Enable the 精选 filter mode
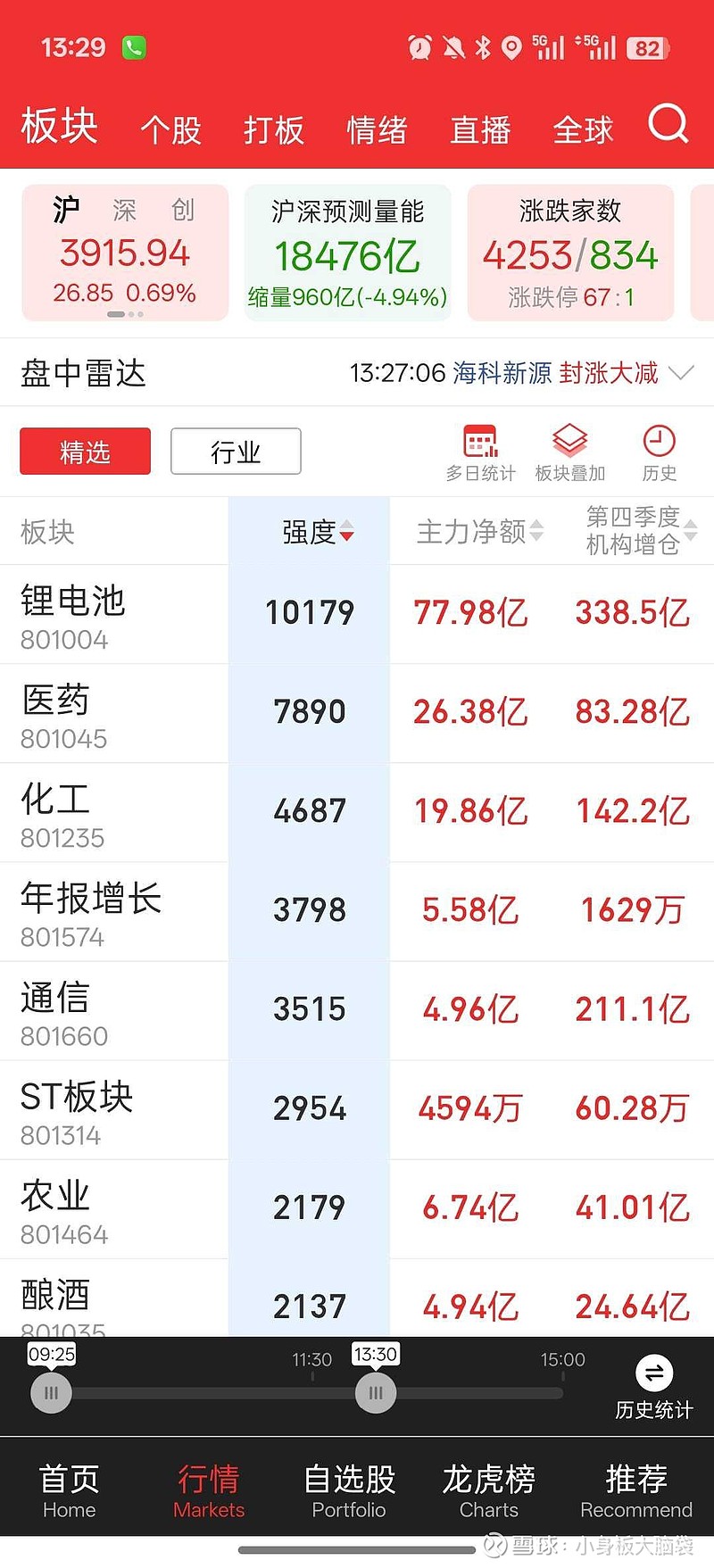The height and width of the screenshot is (1568, 714). (x=85, y=452)
